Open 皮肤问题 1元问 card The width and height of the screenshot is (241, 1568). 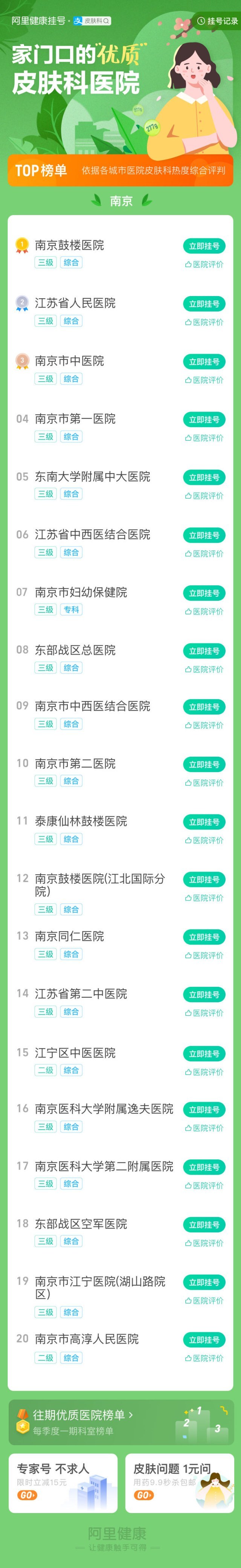179,1482
